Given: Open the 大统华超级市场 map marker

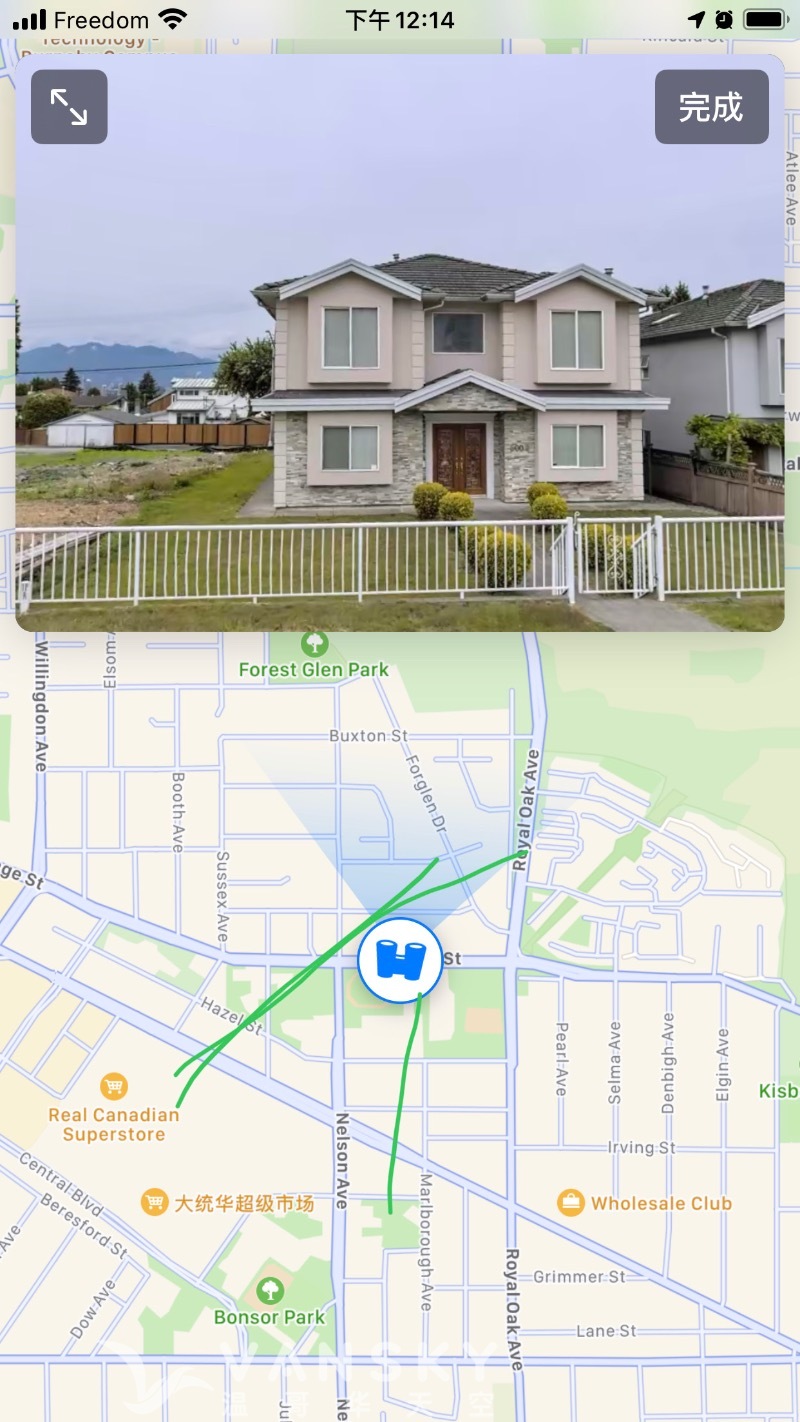Looking at the screenshot, I should tap(154, 1201).
